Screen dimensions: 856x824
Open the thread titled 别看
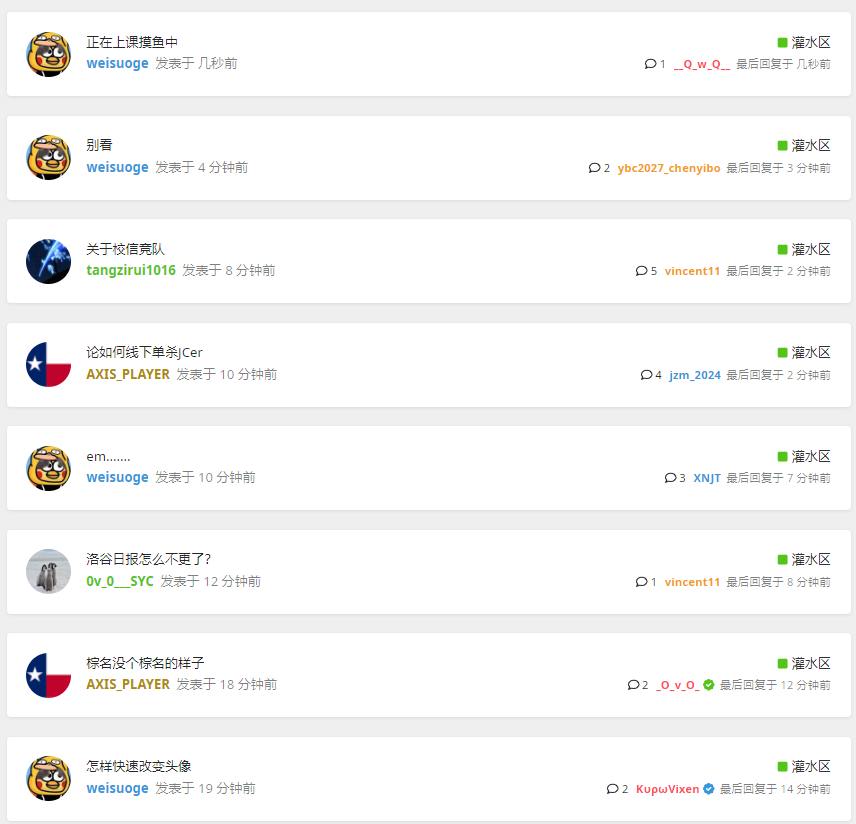100,145
